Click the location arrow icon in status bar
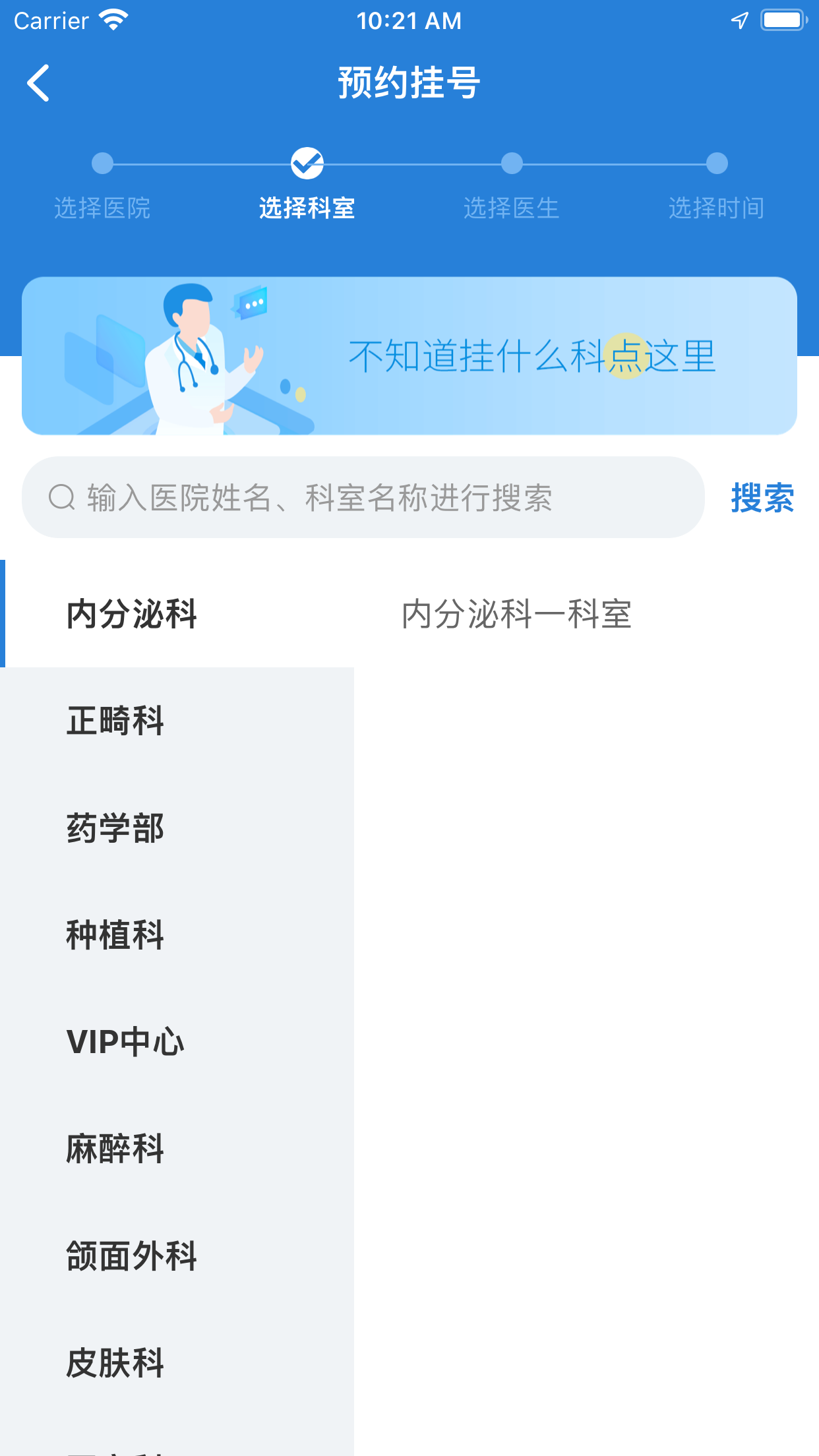819x1456 pixels. click(x=740, y=21)
